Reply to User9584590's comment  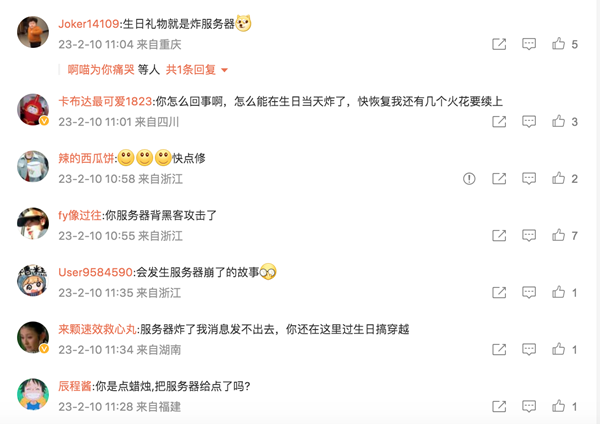click(529, 292)
